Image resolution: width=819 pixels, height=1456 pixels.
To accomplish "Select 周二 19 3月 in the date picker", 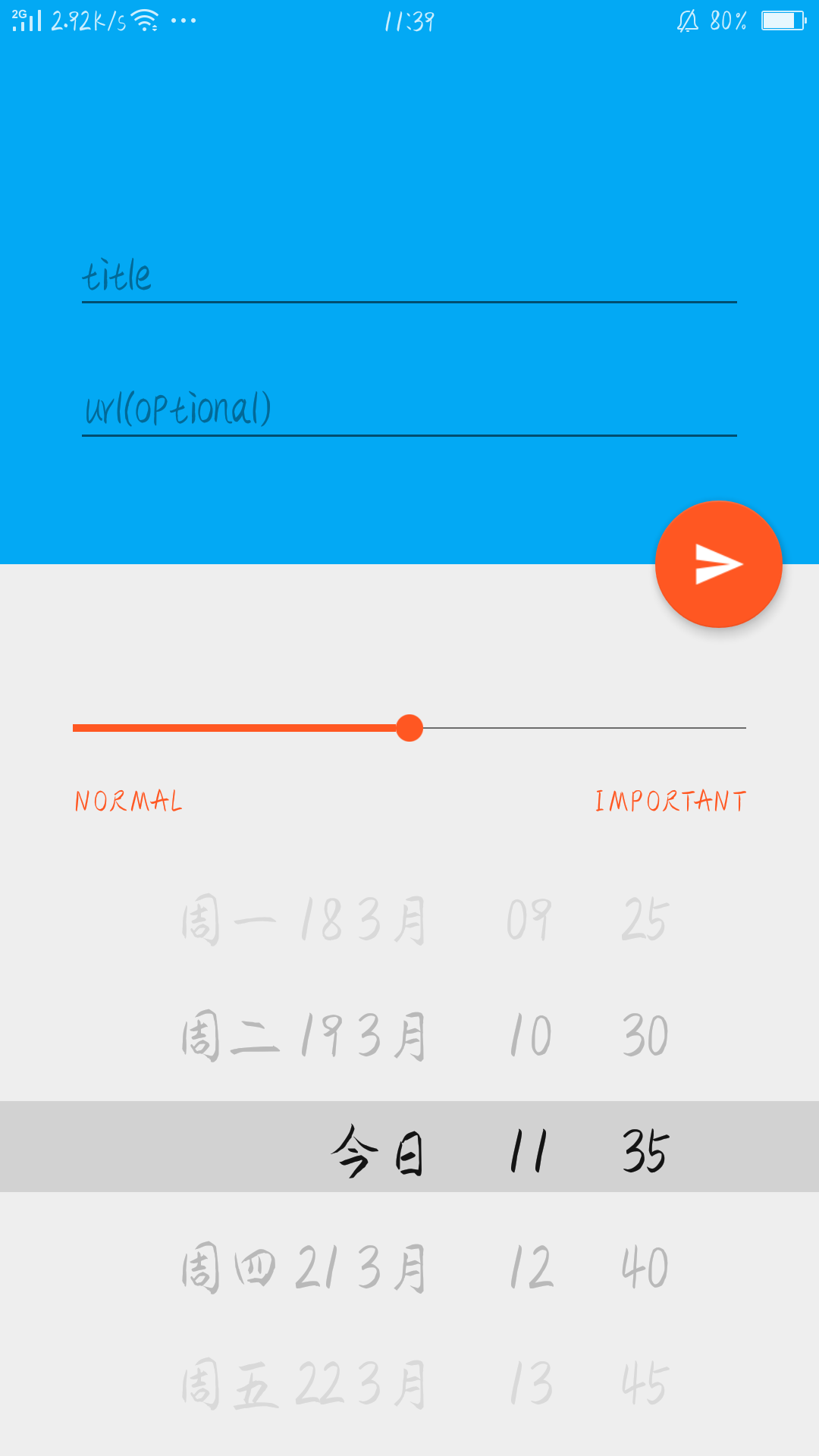I will tap(303, 1036).
